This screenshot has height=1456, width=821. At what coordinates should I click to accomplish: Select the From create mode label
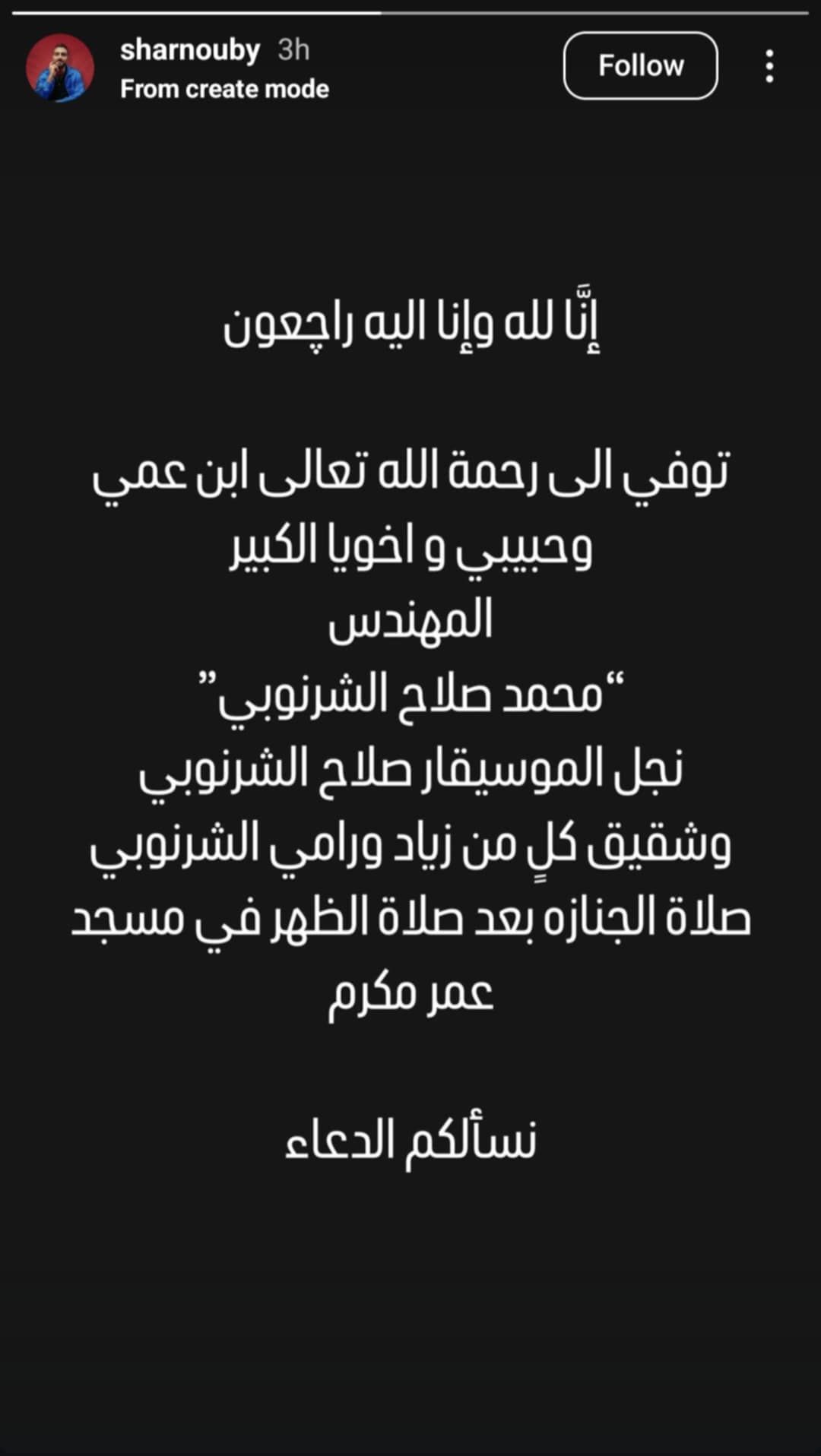(224, 88)
